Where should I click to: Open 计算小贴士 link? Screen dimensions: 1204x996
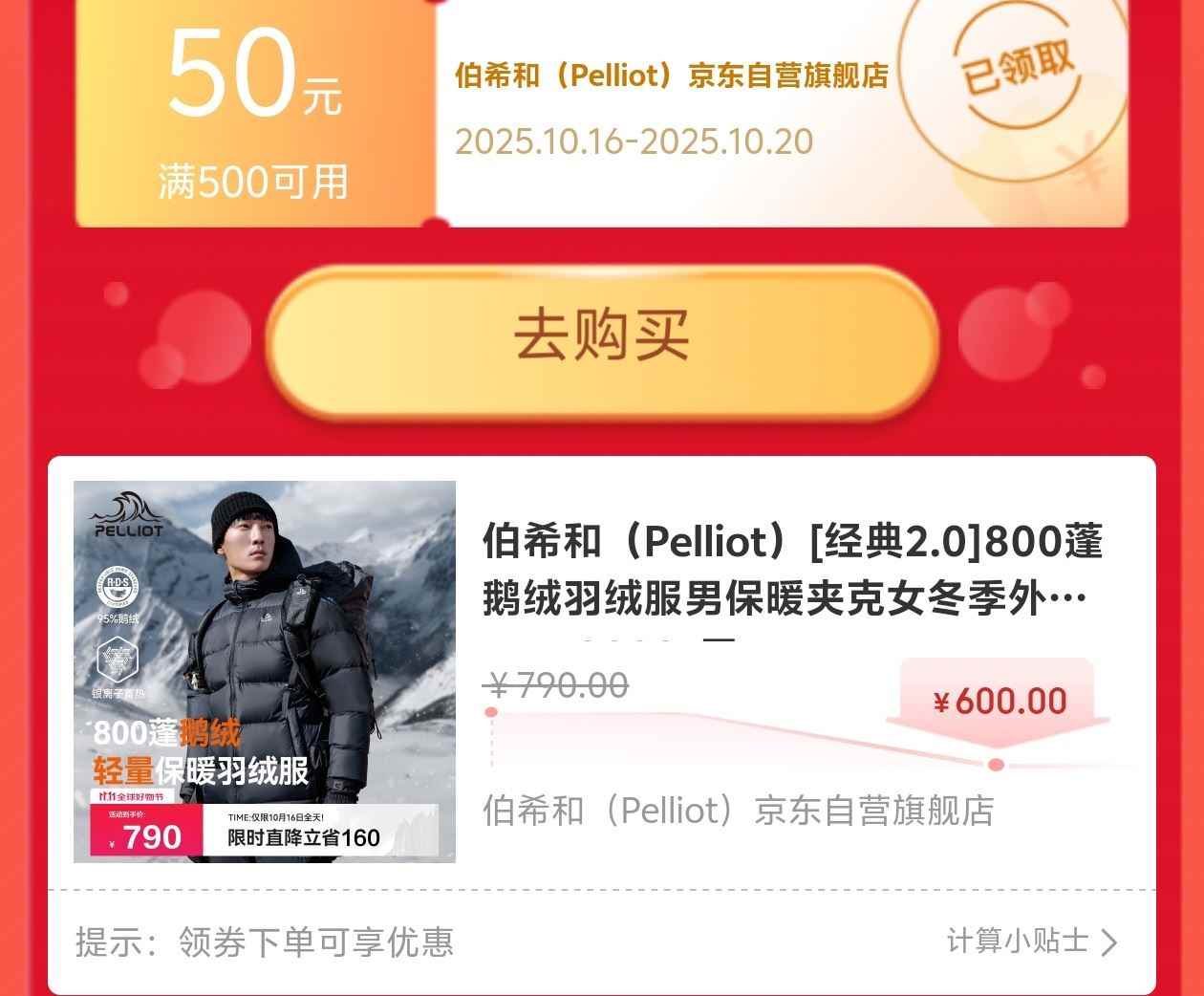point(1031,942)
